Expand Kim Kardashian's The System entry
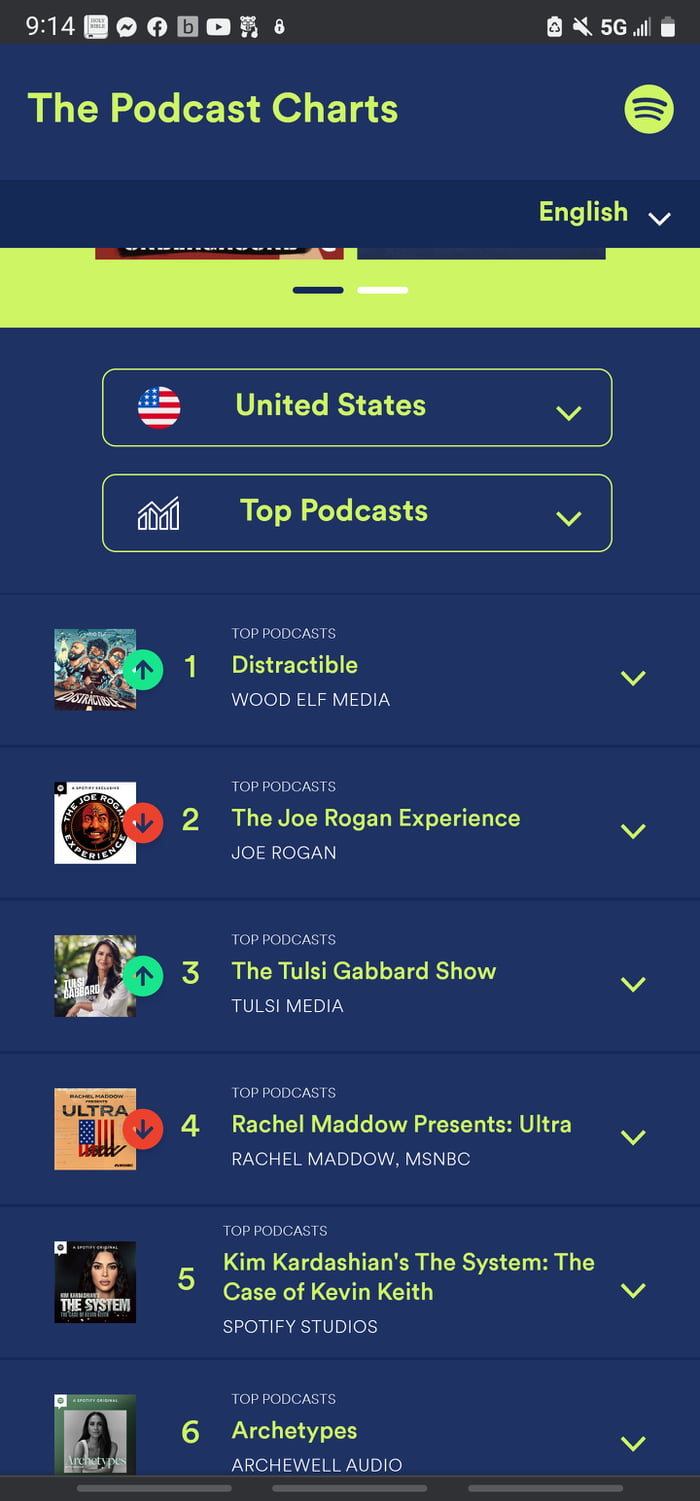Image resolution: width=700 pixels, height=1501 pixels. point(633,1290)
